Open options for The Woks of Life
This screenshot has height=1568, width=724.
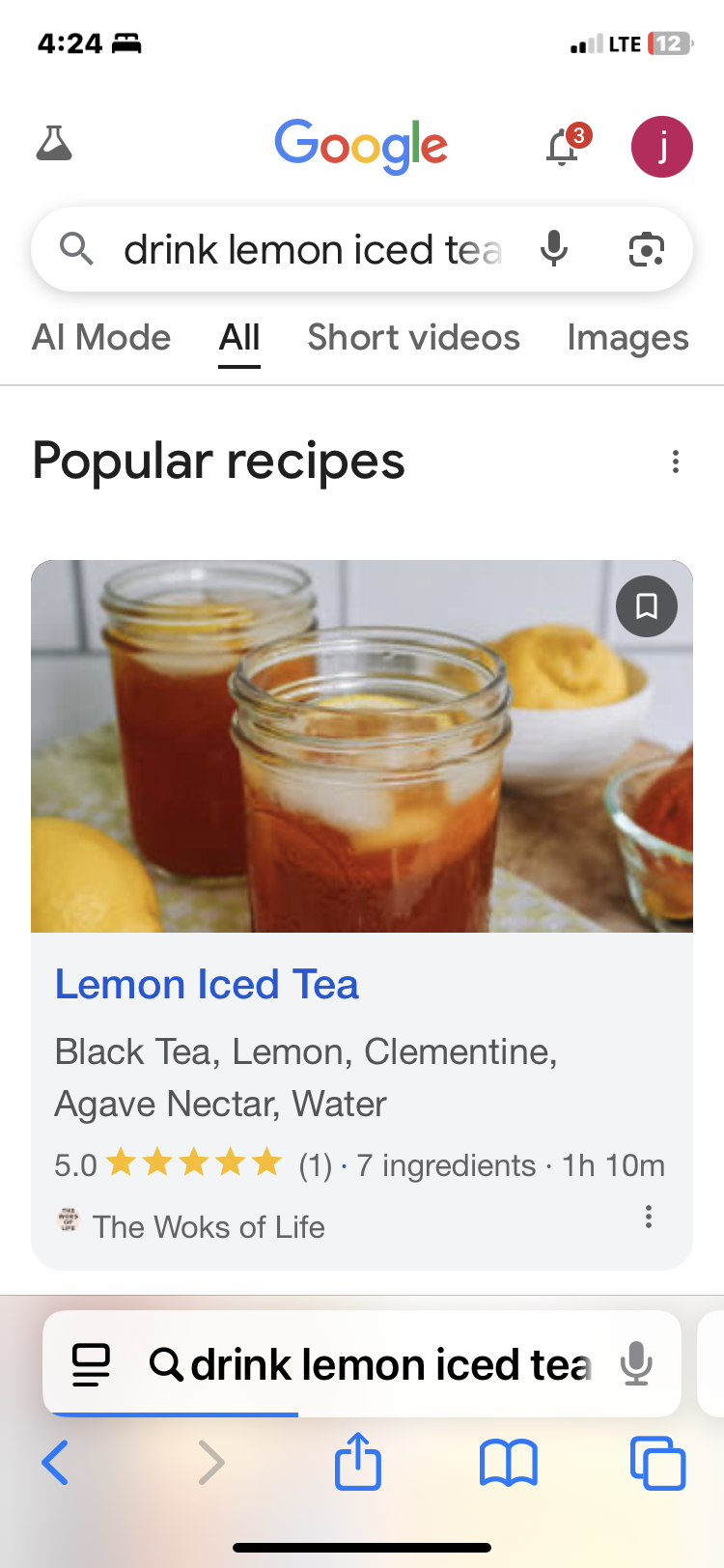click(x=649, y=1217)
